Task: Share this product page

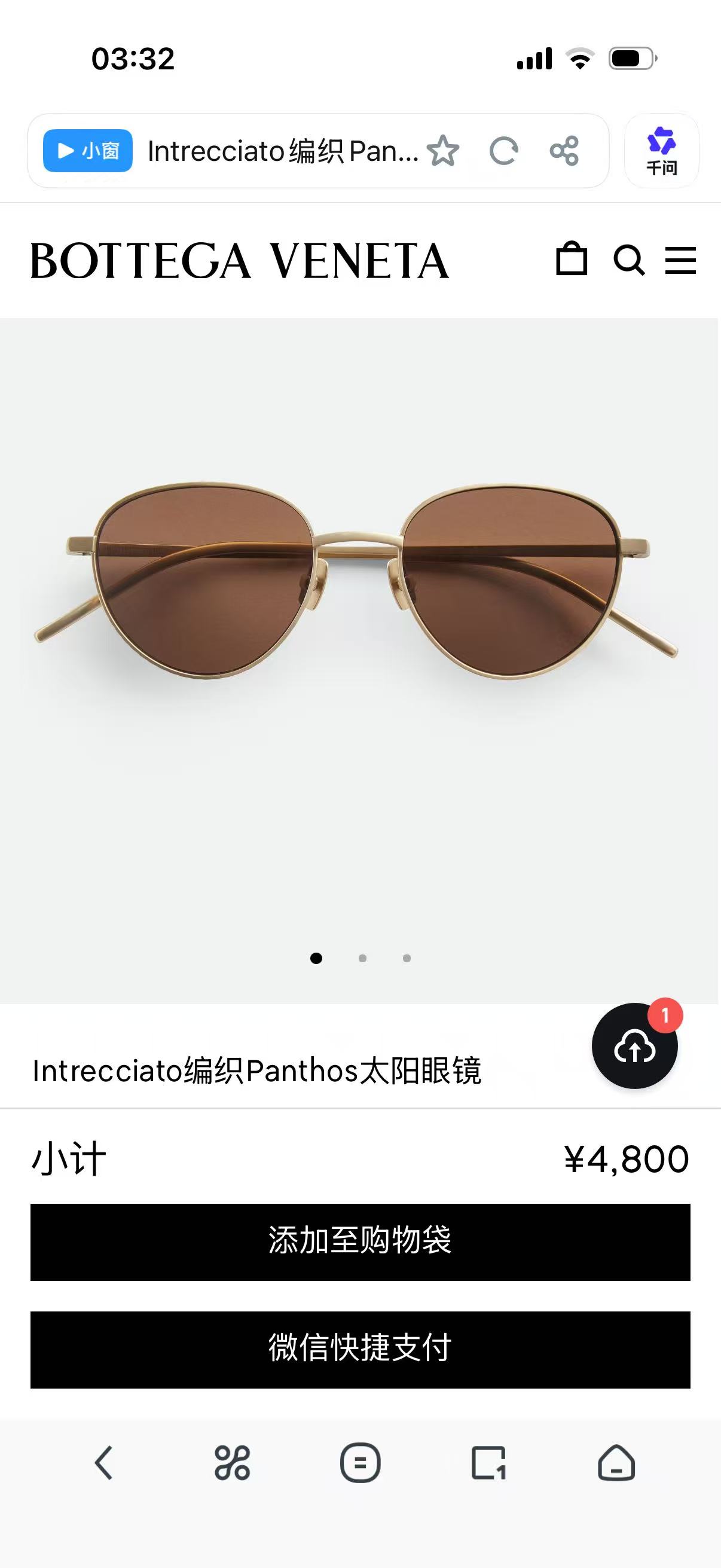Action: 564,151
